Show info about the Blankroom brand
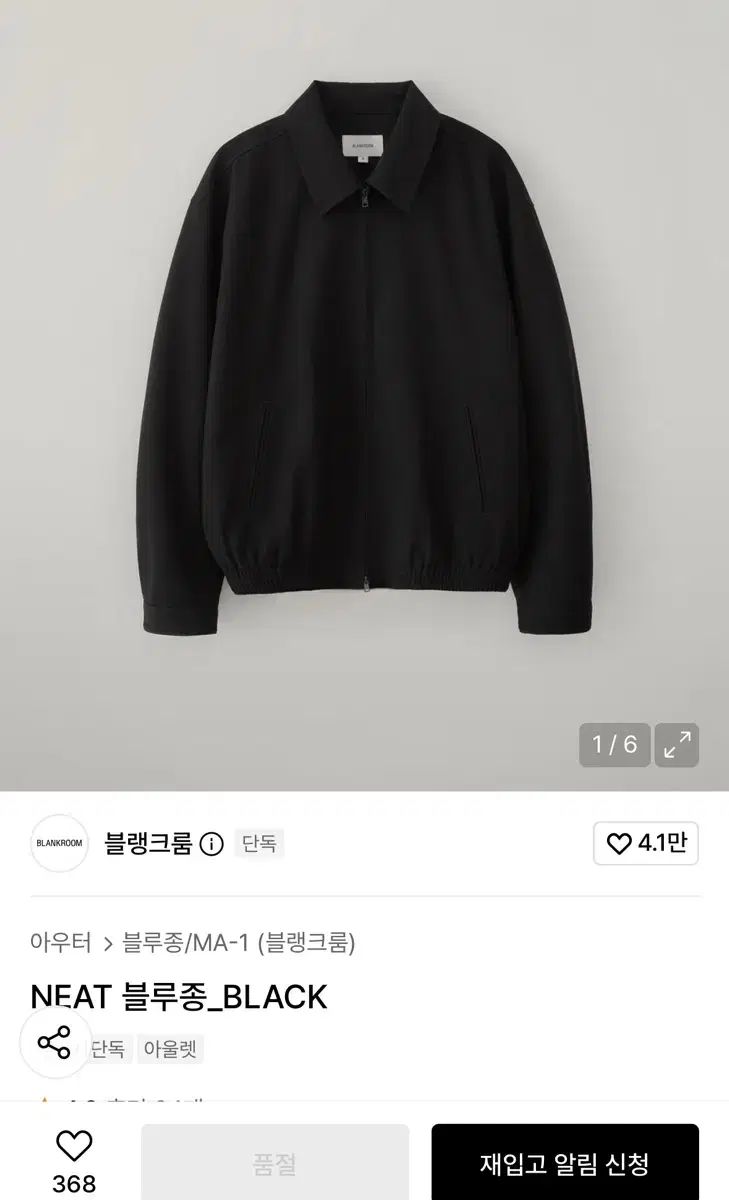 (x=211, y=844)
